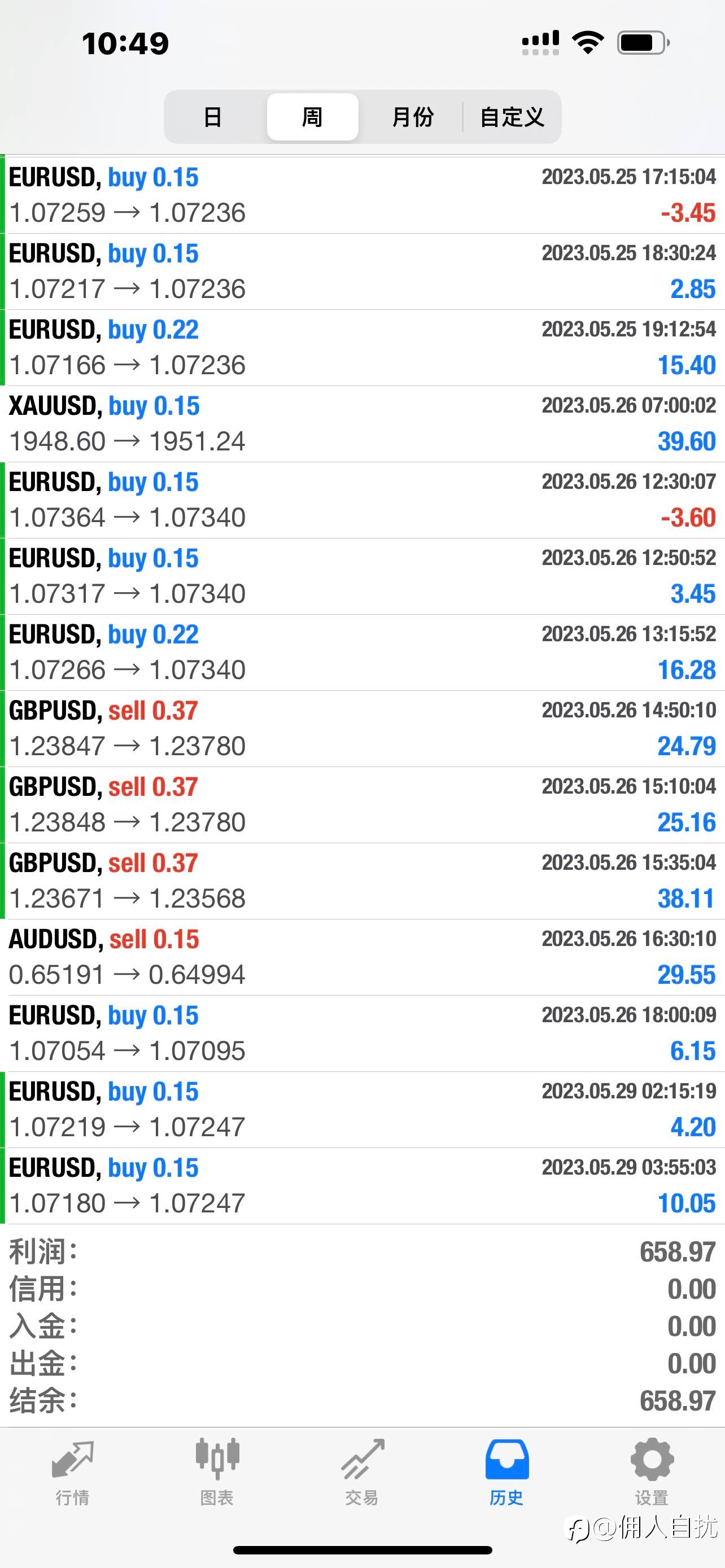Switch to the 月份 period segment

point(413,117)
